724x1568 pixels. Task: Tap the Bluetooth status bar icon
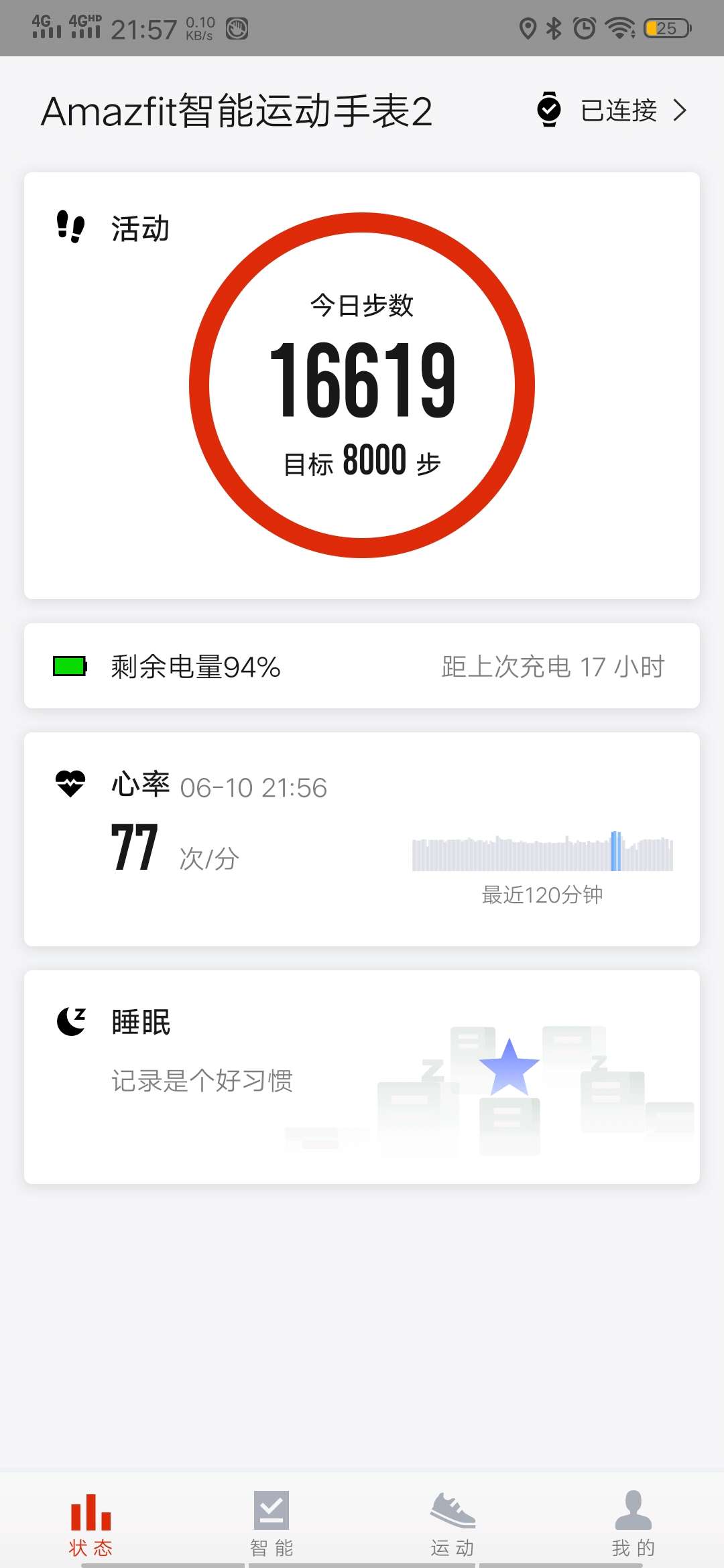point(554,27)
